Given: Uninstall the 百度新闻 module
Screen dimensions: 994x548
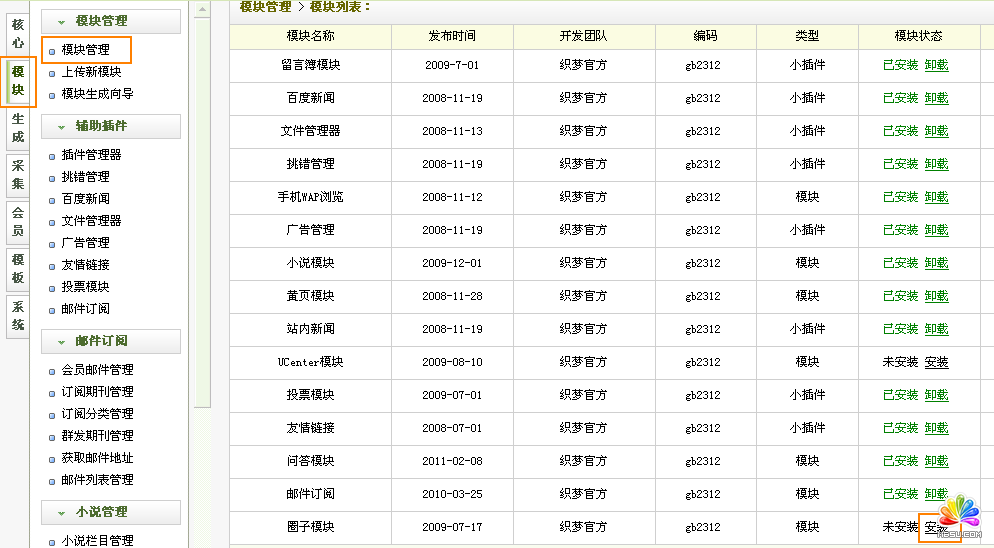Looking at the screenshot, I should click(x=936, y=98).
